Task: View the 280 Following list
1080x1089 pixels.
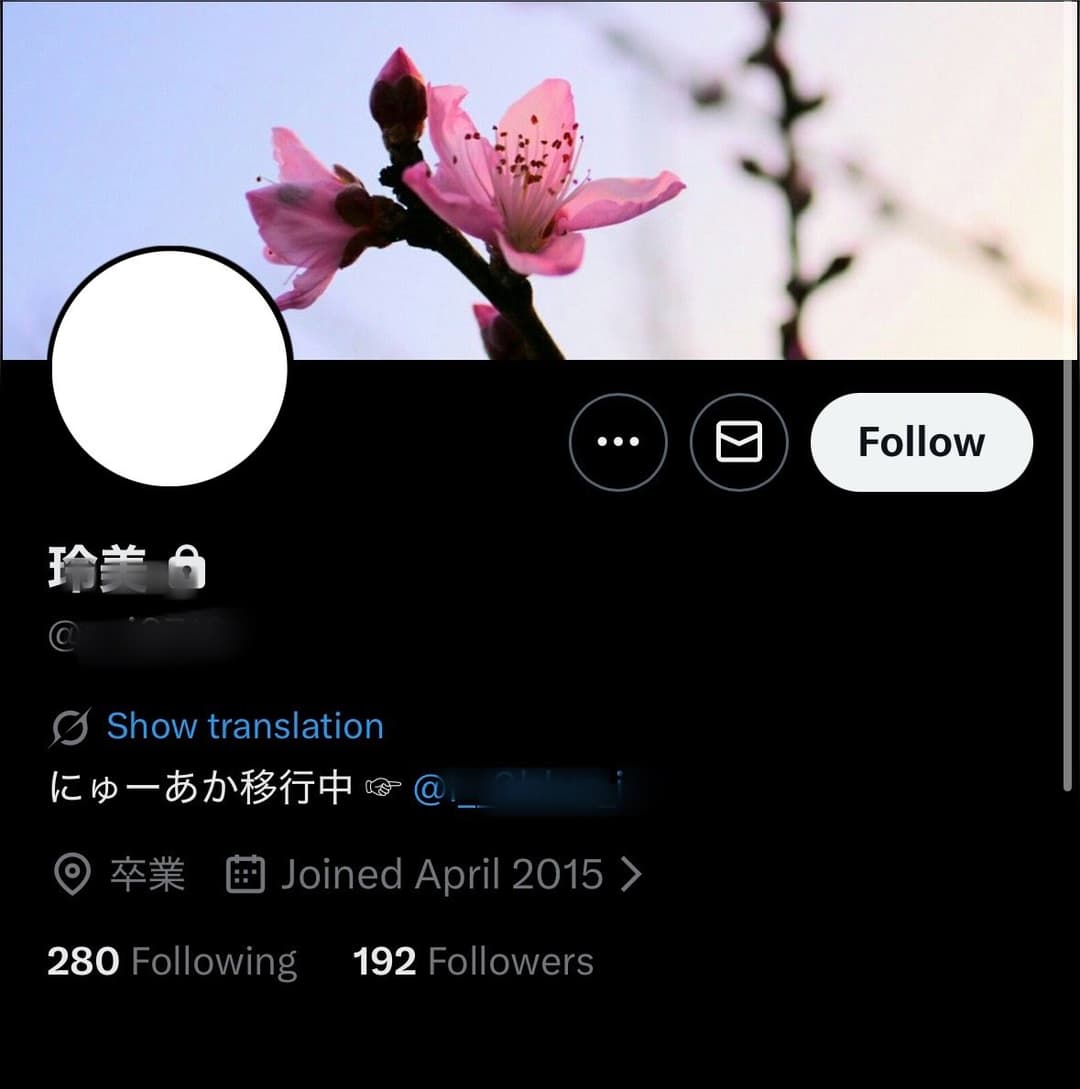Action: pyautogui.click(x=172, y=962)
